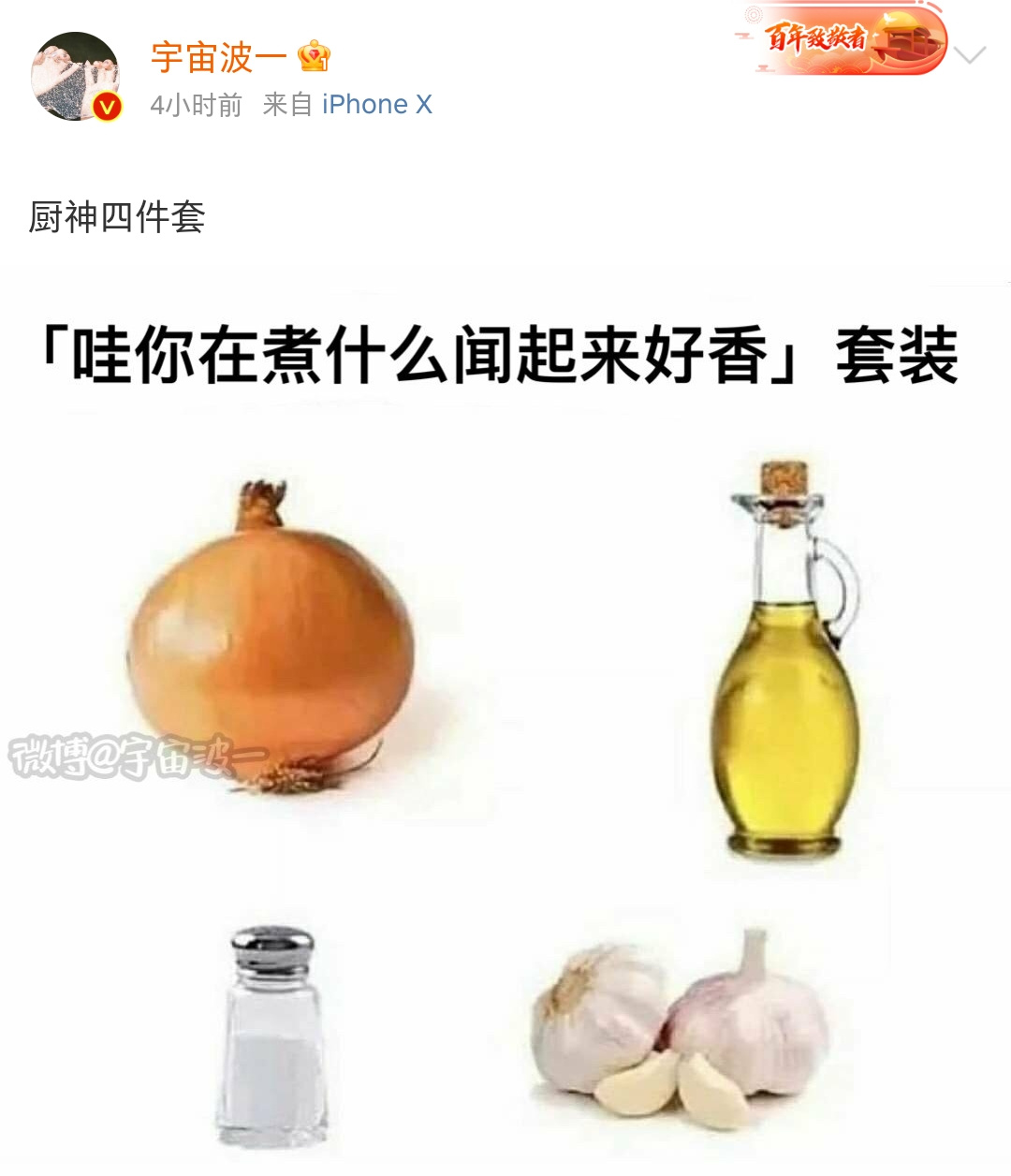This screenshot has width=1011, height=1176.
Task: Open the attached meme image
Action: [x=505, y=721]
